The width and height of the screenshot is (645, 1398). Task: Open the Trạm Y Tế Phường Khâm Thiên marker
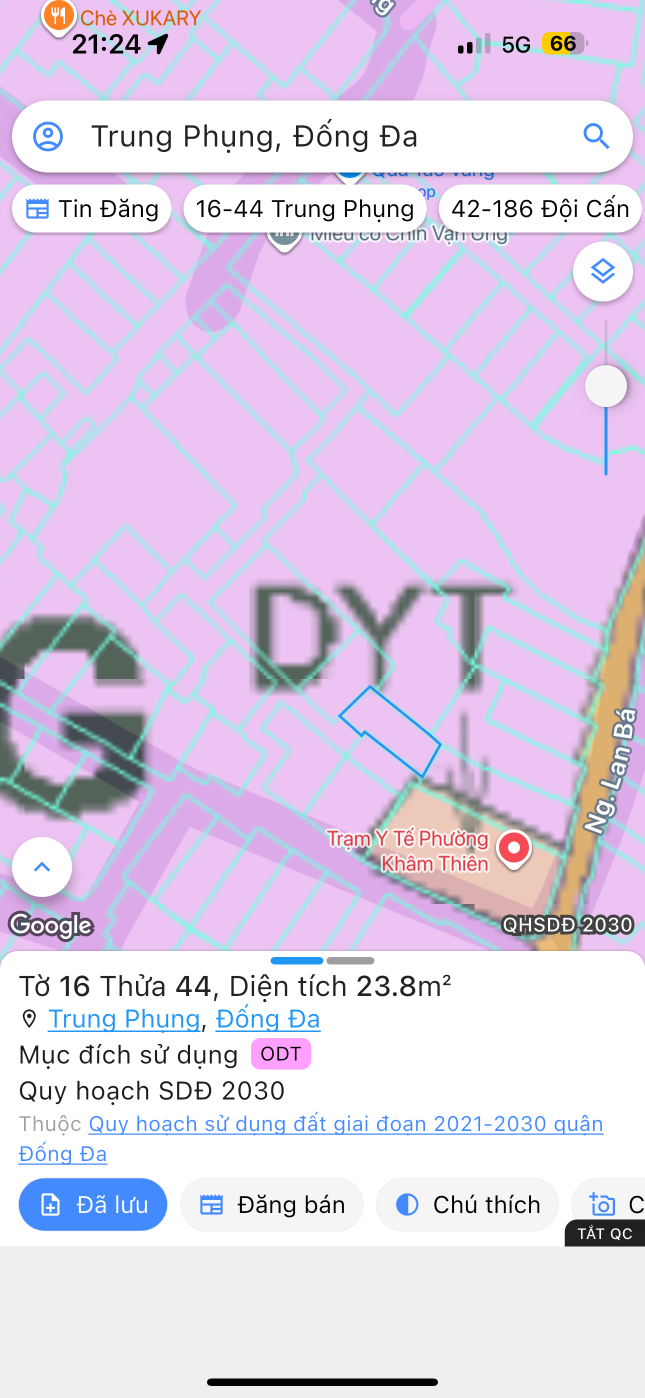click(x=514, y=848)
